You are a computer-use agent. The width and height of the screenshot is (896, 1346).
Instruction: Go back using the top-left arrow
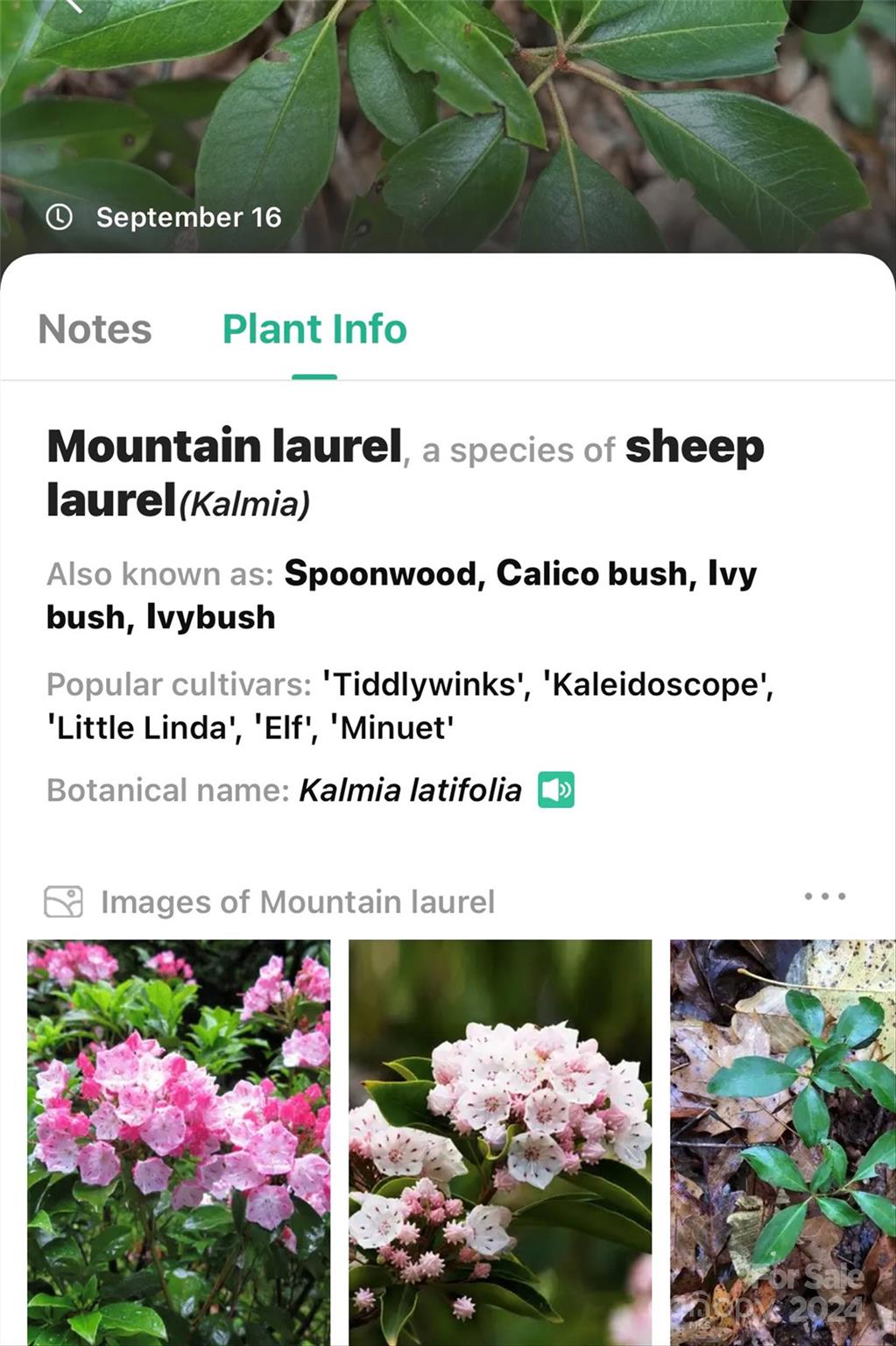coord(74,7)
